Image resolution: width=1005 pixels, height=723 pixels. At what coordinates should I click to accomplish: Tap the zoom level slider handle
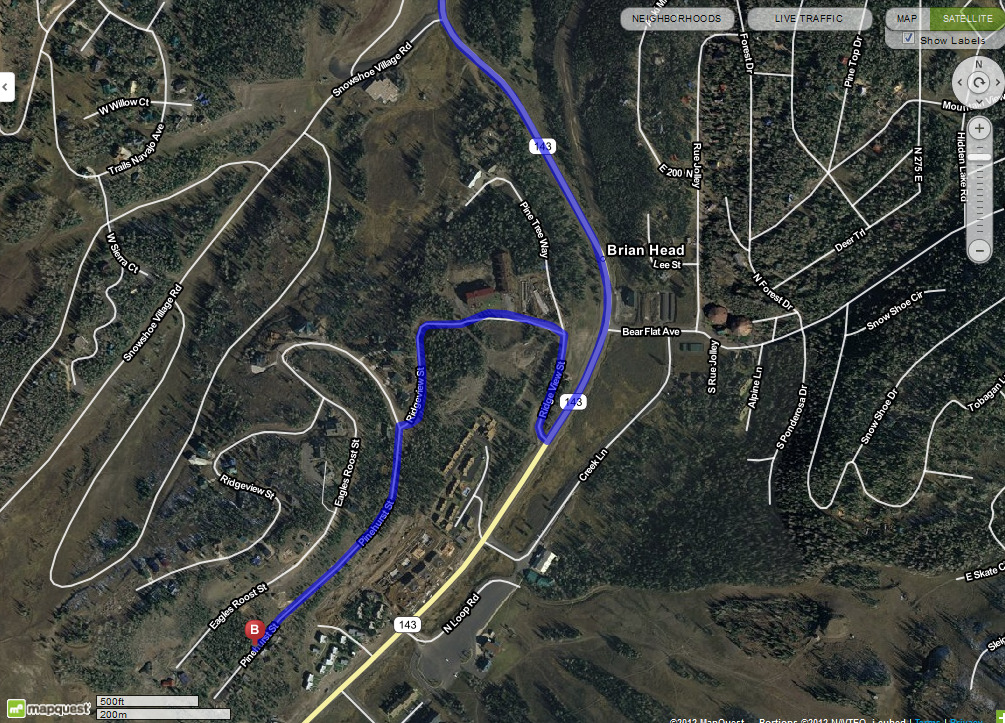pyautogui.click(x=980, y=158)
